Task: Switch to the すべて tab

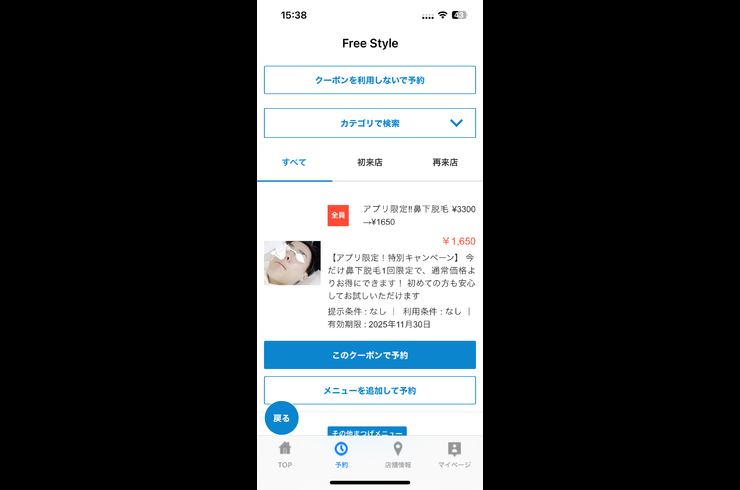Action: pyautogui.click(x=294, y=162)
